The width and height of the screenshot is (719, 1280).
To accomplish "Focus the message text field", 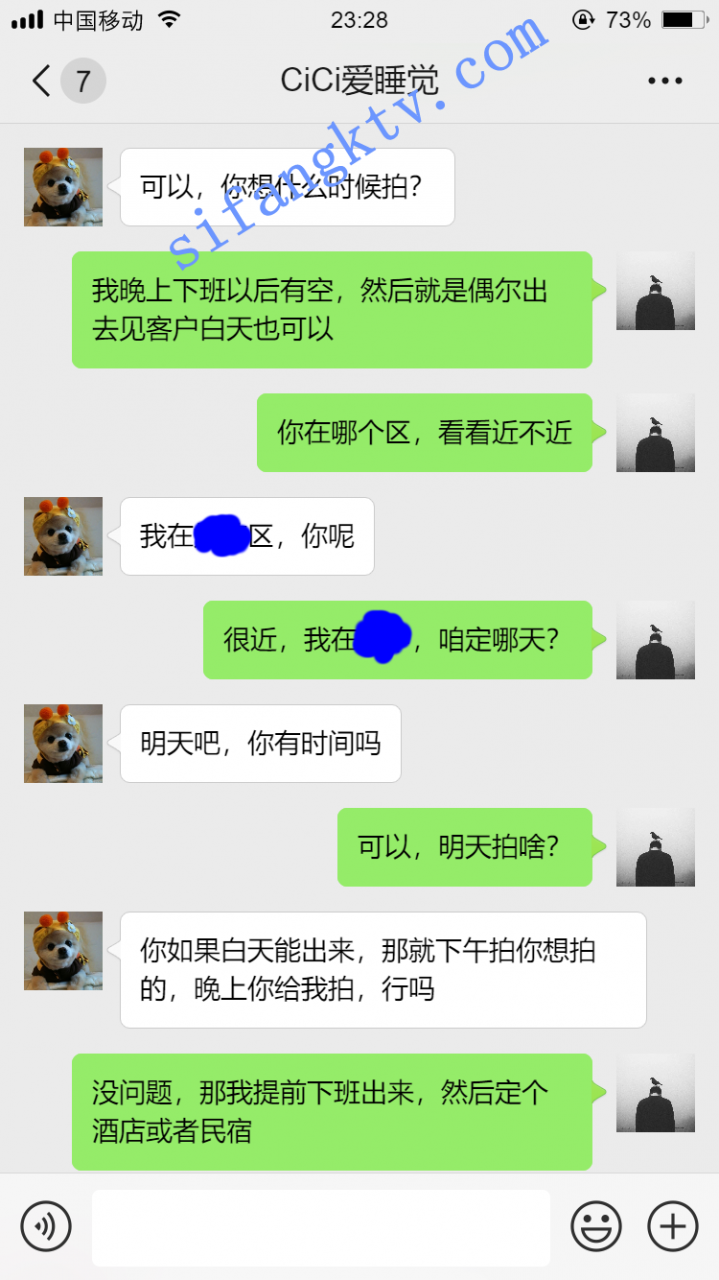I will pyautogui.click(x=321, y=1227).
